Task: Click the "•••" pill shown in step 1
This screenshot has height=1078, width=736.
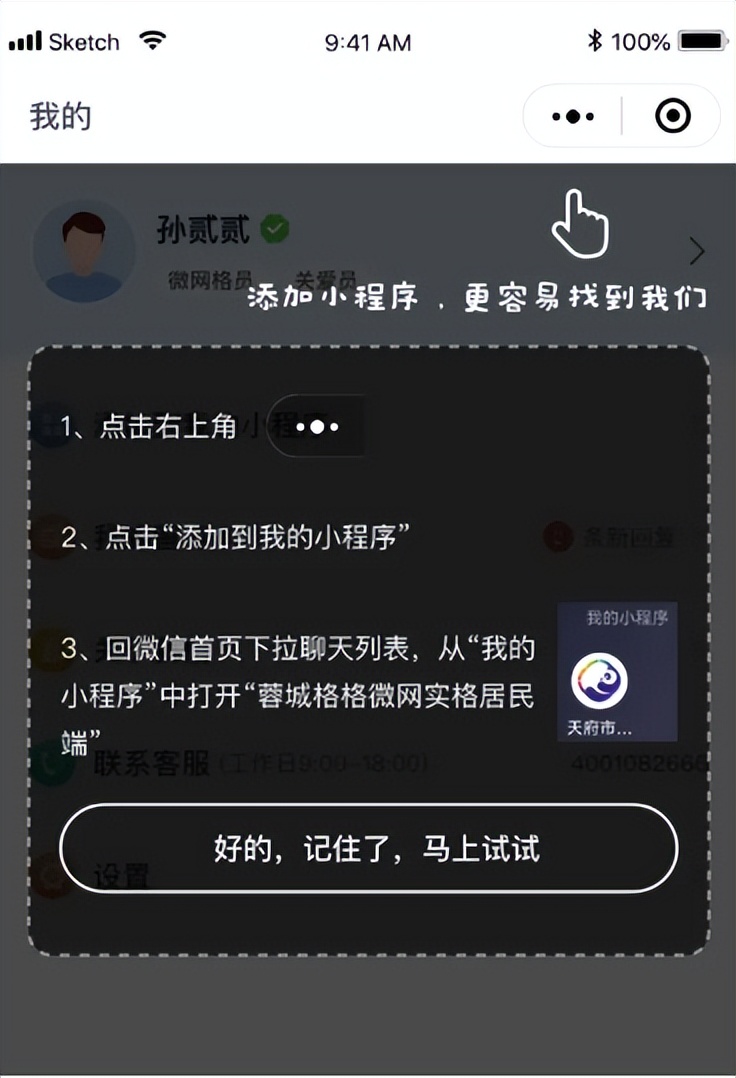Action: coord(316,427)
